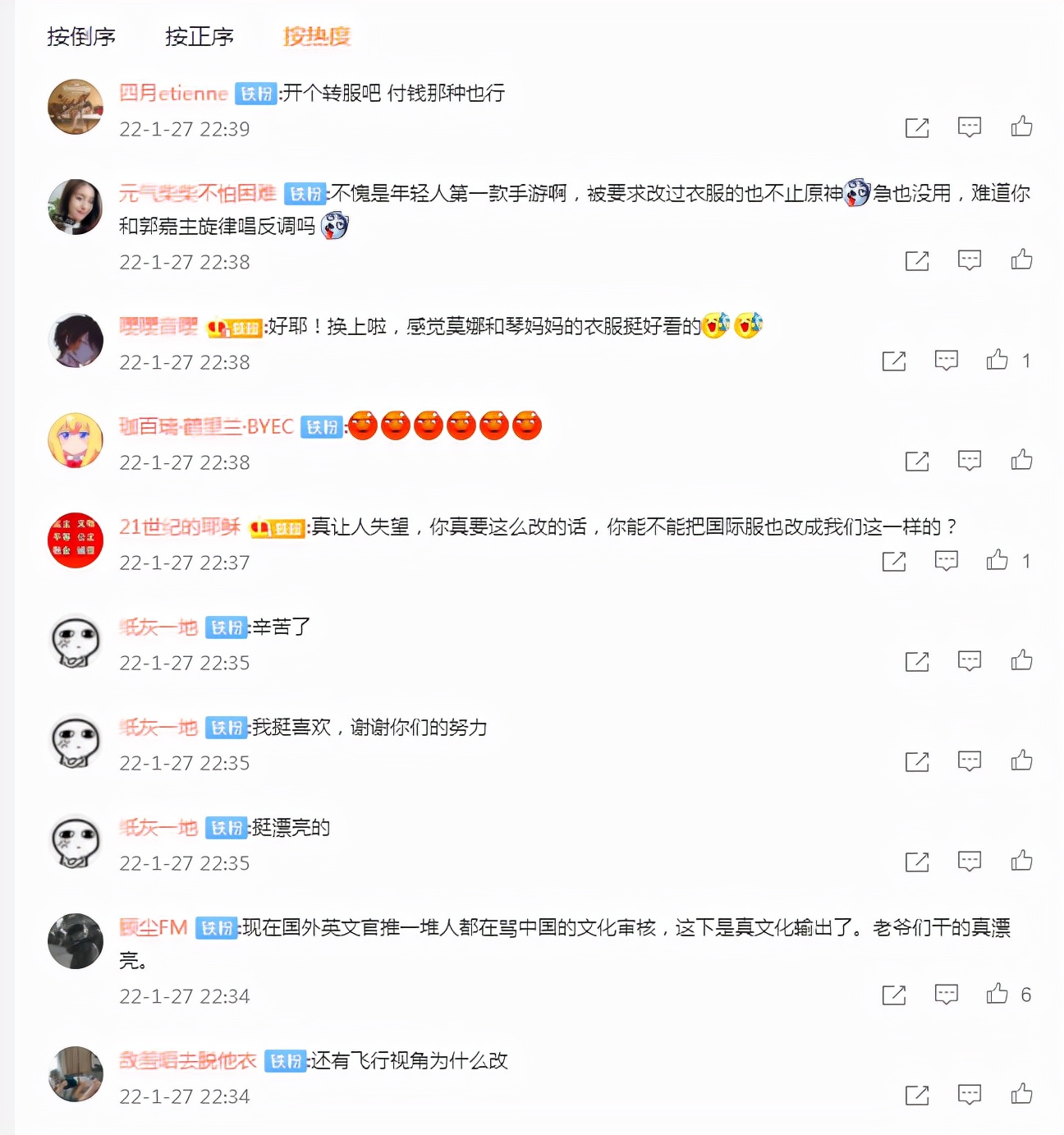The height and width of the screenshot is (1135, 1064).
Task: Like the 还有飞行视角为什么改 comment
Action: pos(1021,1094)
